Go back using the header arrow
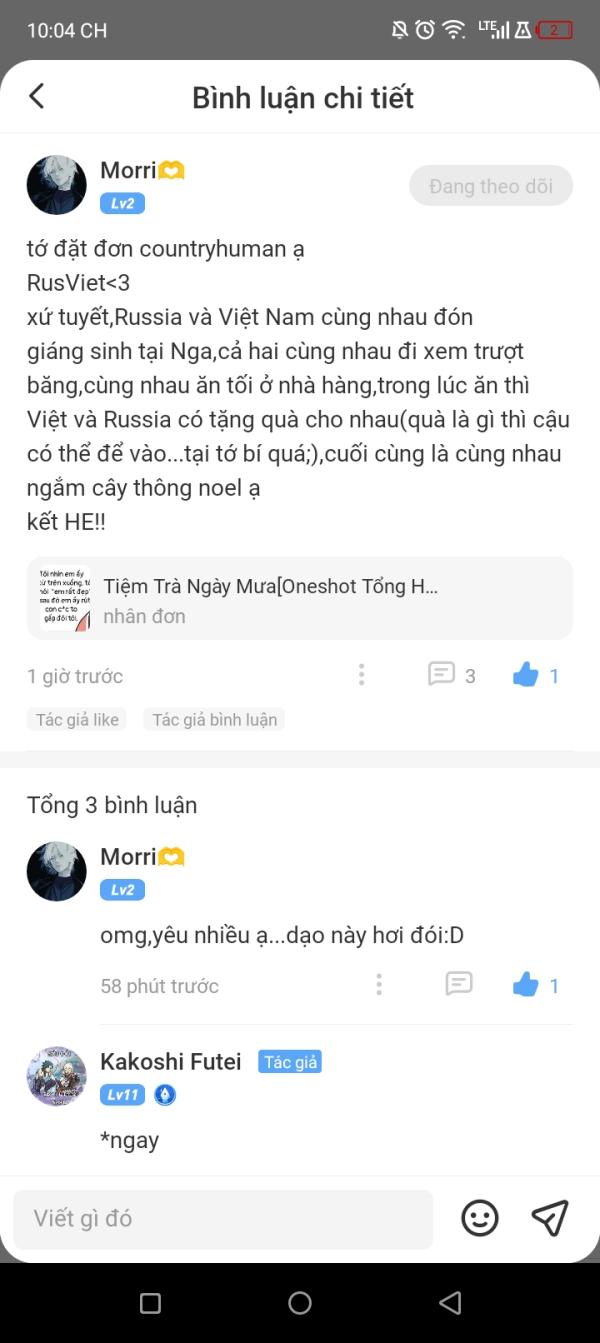Screen dimensions: 600x1343 pos(37,96)
